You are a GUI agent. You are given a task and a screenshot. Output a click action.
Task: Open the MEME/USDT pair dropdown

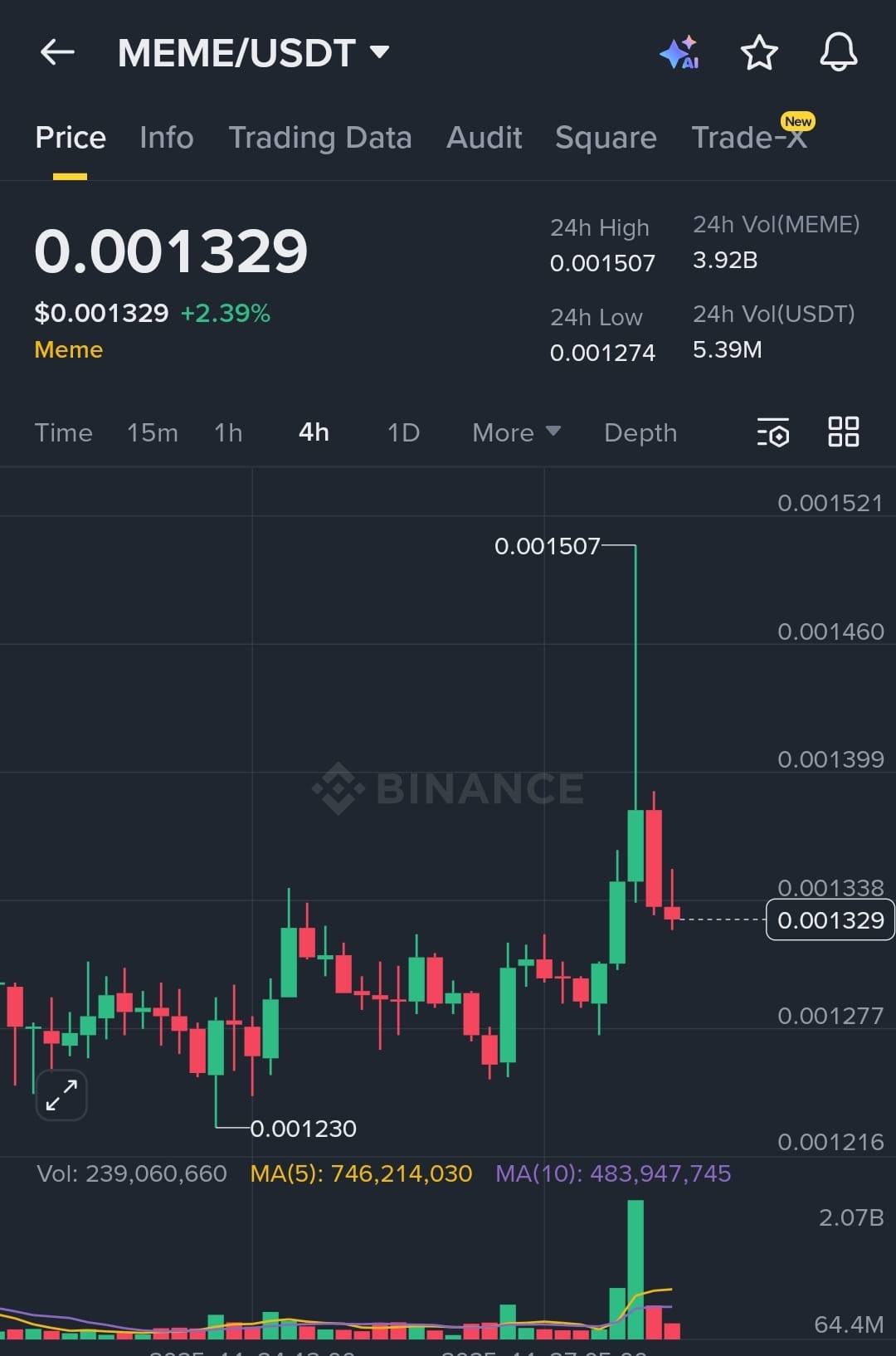click(x=253, y=53)
